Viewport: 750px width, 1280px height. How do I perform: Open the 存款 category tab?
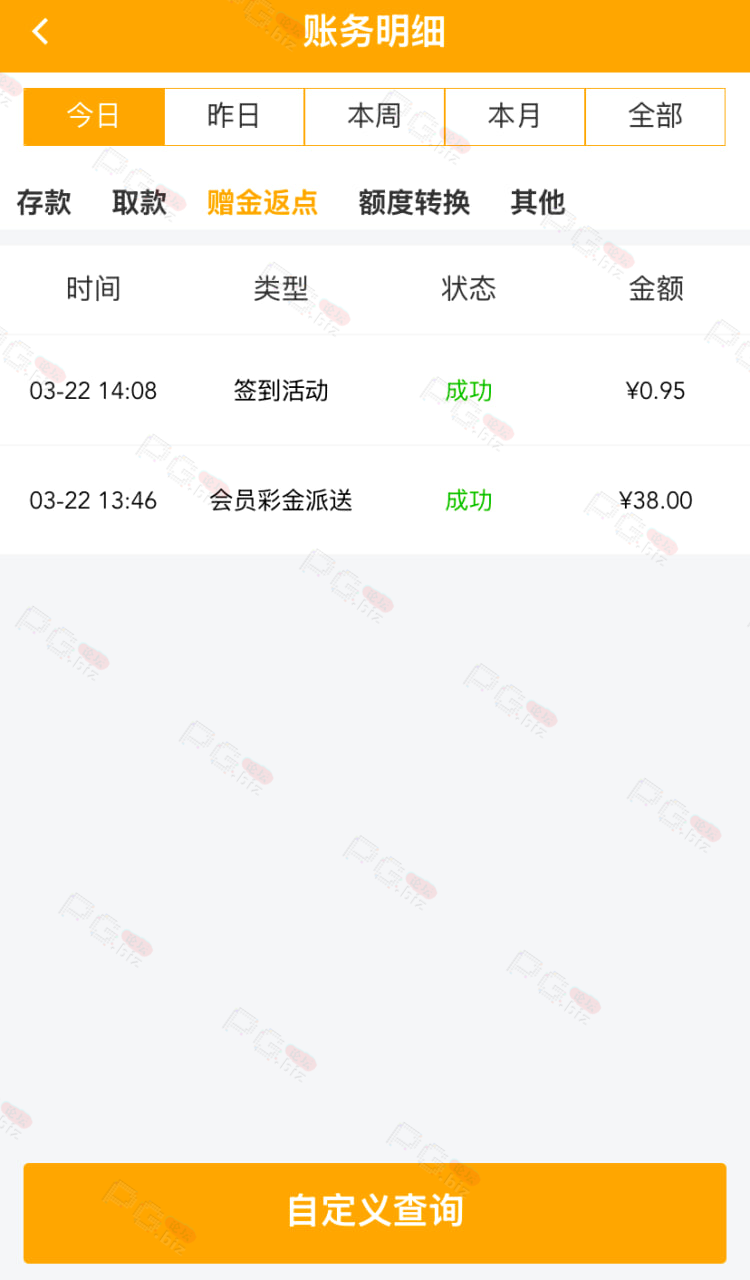[44, 202]
